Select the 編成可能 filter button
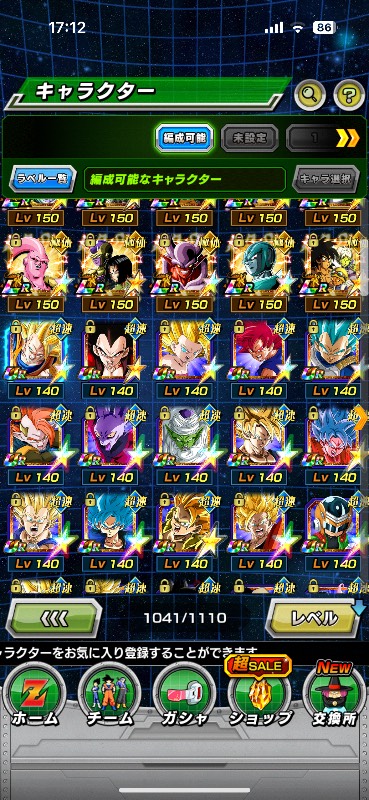The height and width of the screenshot is (800, 369). [184, 137]
